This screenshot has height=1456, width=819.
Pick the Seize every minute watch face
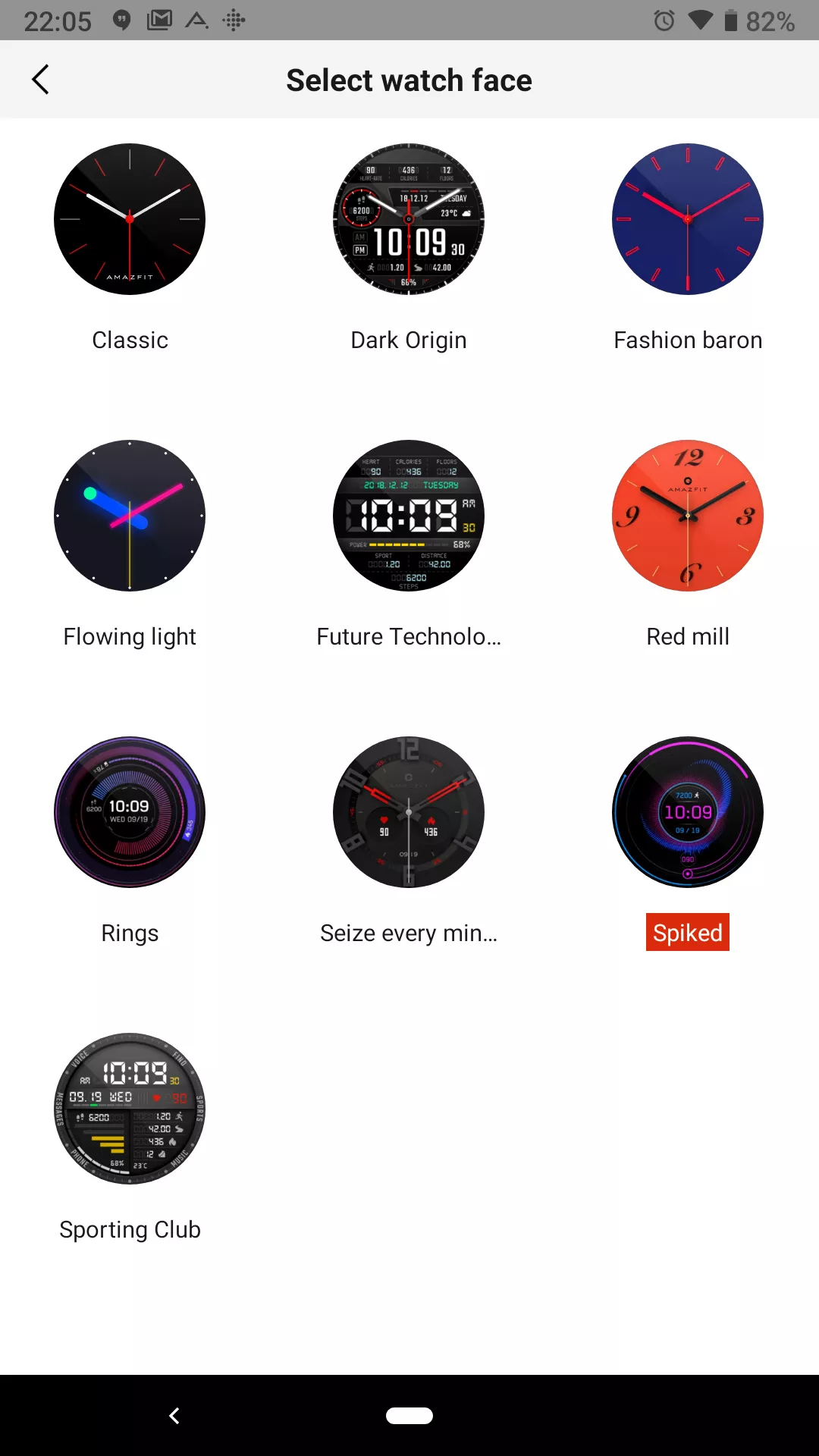(x=409, y=812)
